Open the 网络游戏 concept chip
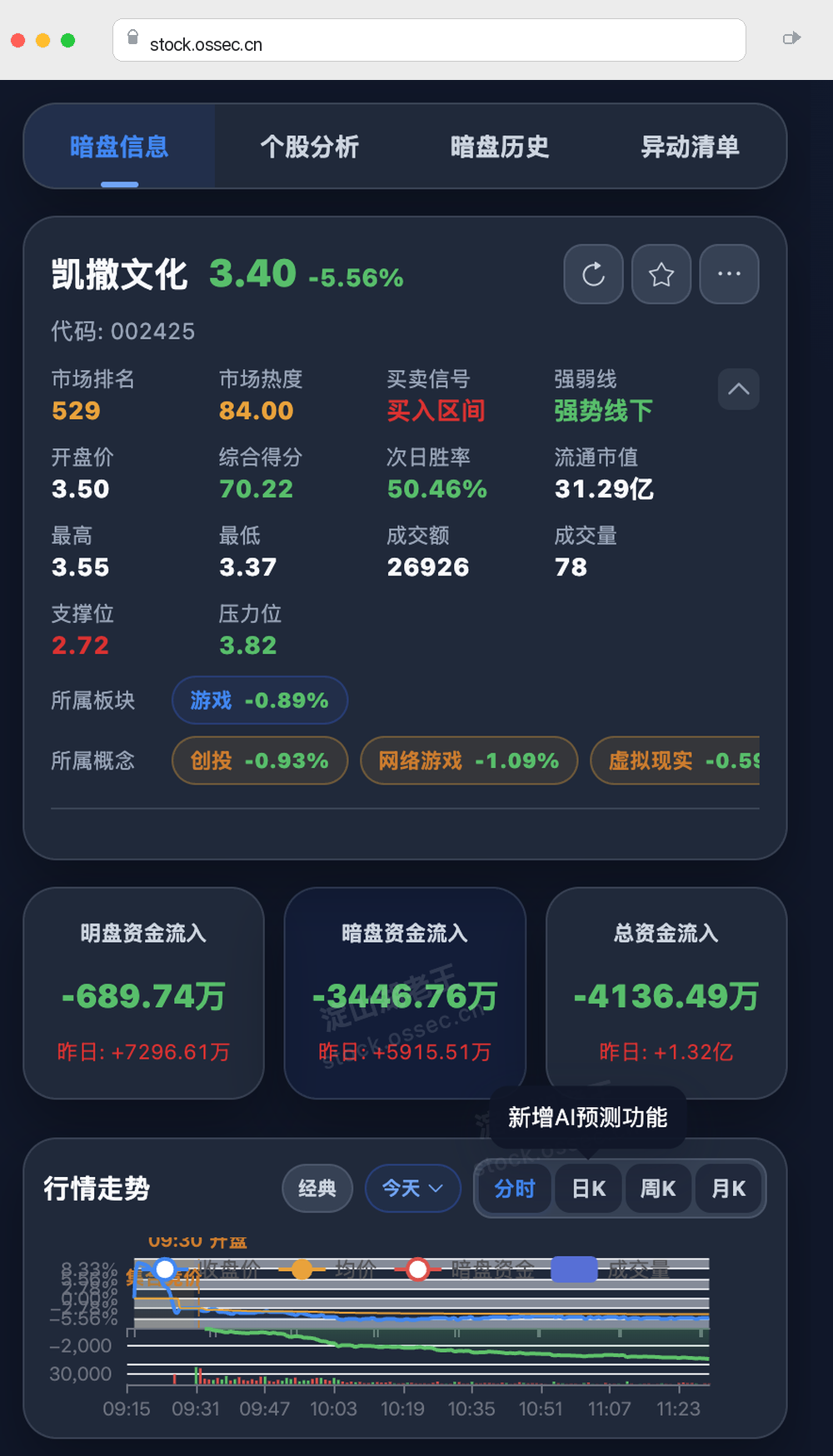Image resolution: width=833 pixels, height=1456 pixels. click(x=469, y=760)
